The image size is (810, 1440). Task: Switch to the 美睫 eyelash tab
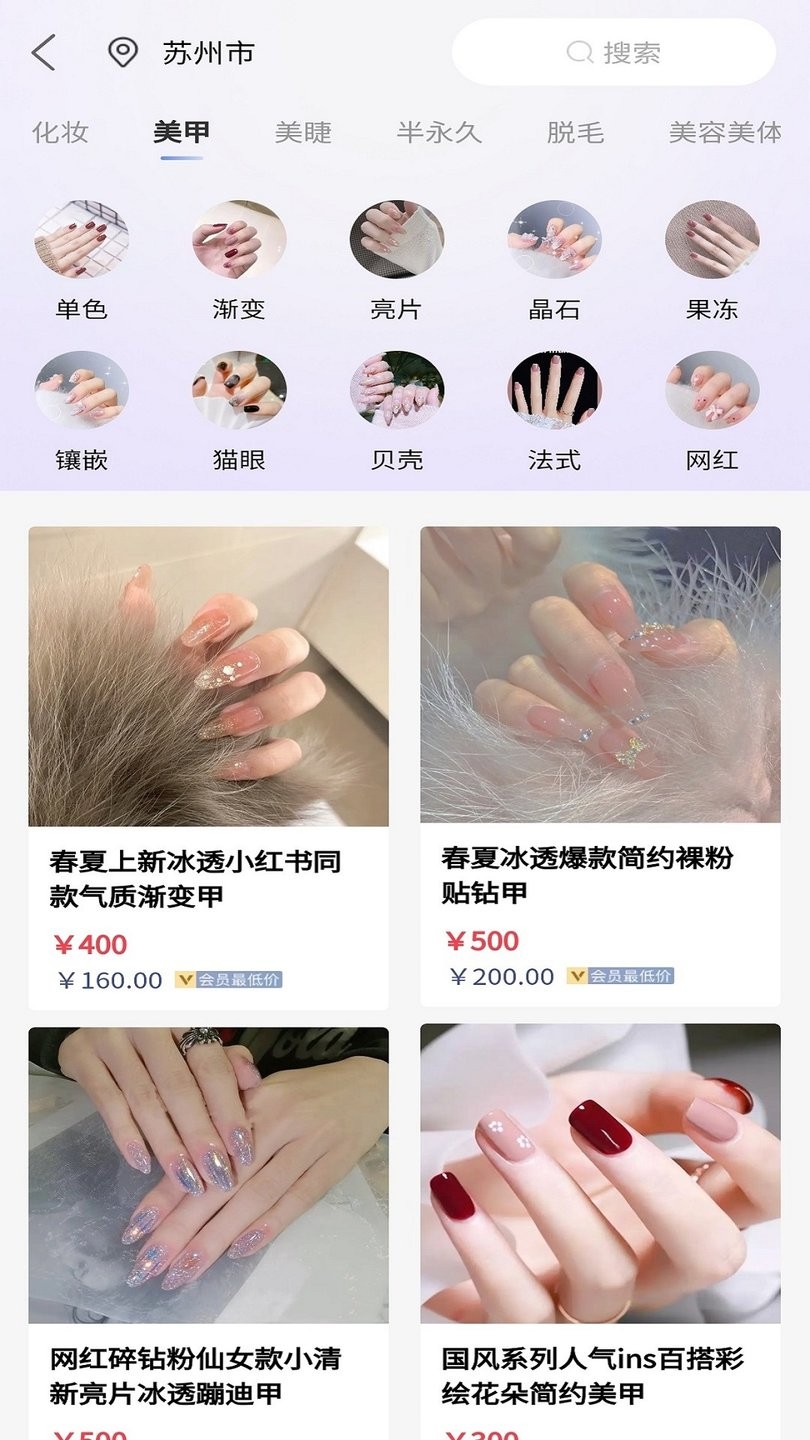click(304, 131)
